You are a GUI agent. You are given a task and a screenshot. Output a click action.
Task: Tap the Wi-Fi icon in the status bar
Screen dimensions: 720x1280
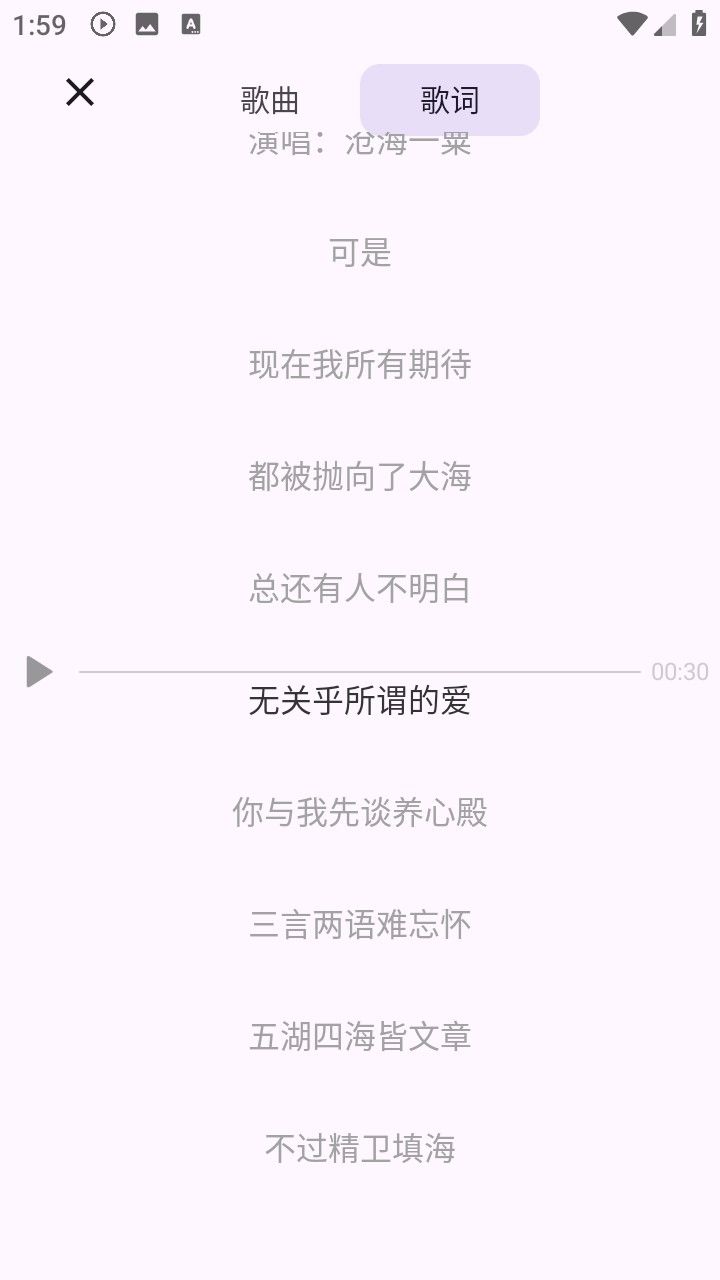tap(630, 24)
